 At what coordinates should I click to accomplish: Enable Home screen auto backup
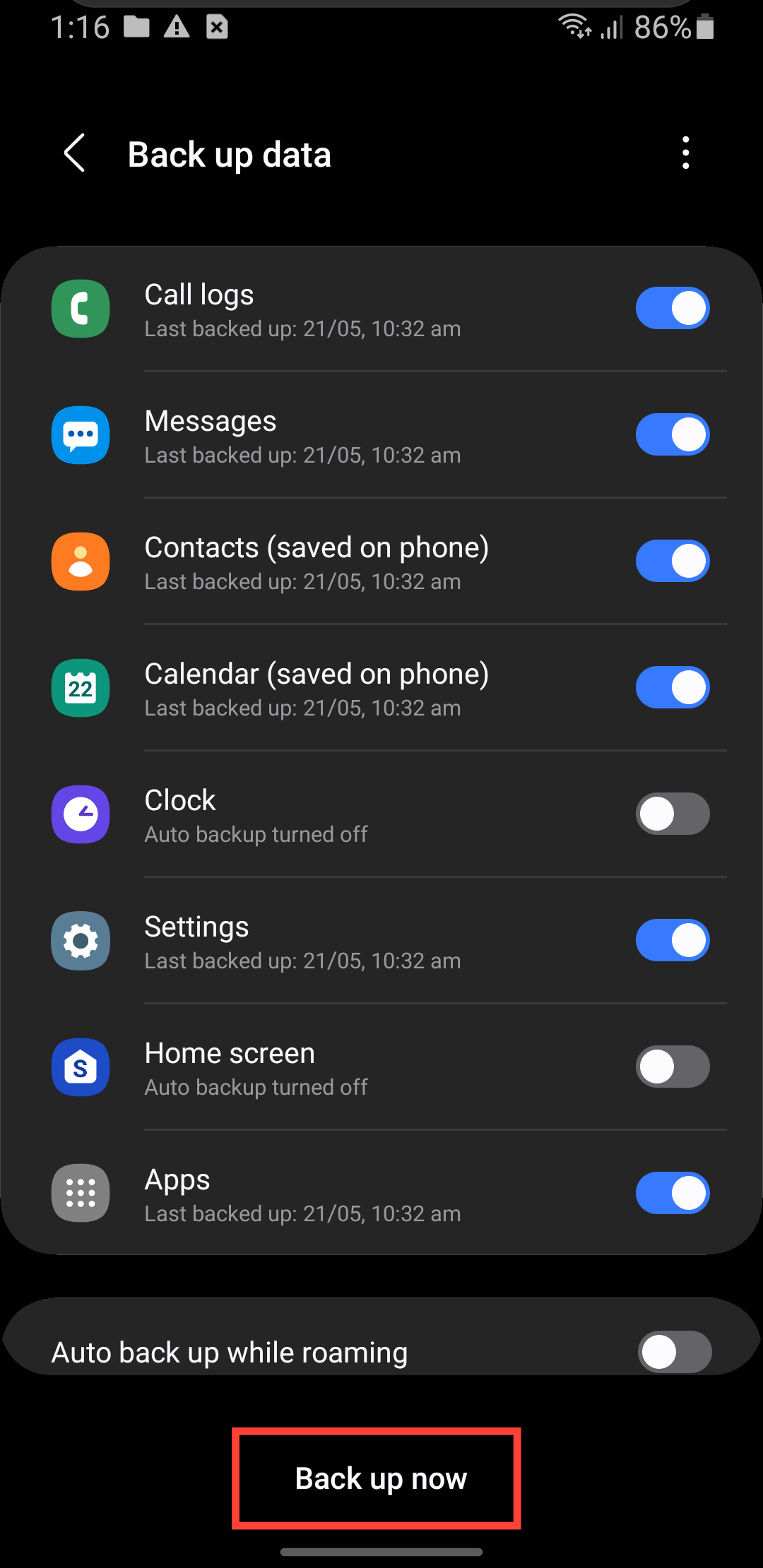pos(673,1067)
